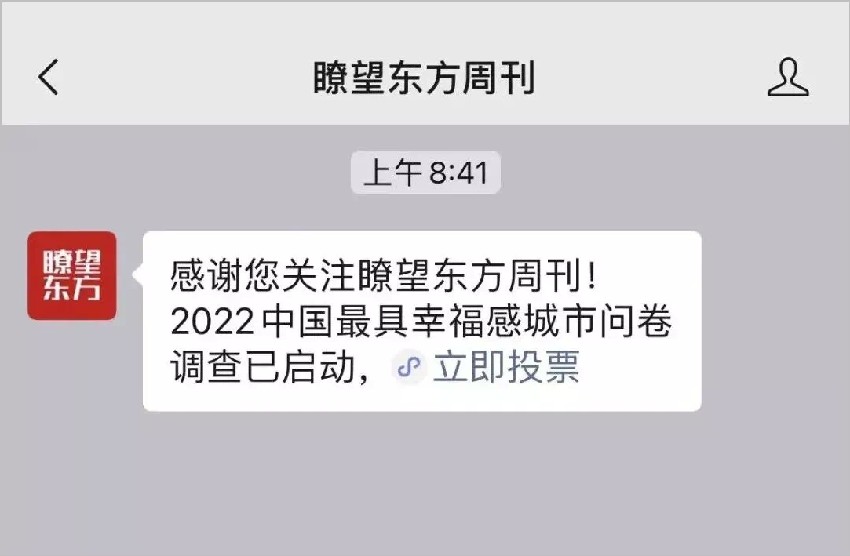Viewport: 850px width, 556px height.
Task: Tap the 瞭望东方 sender avatar
Action: click(x=71, y=275)
